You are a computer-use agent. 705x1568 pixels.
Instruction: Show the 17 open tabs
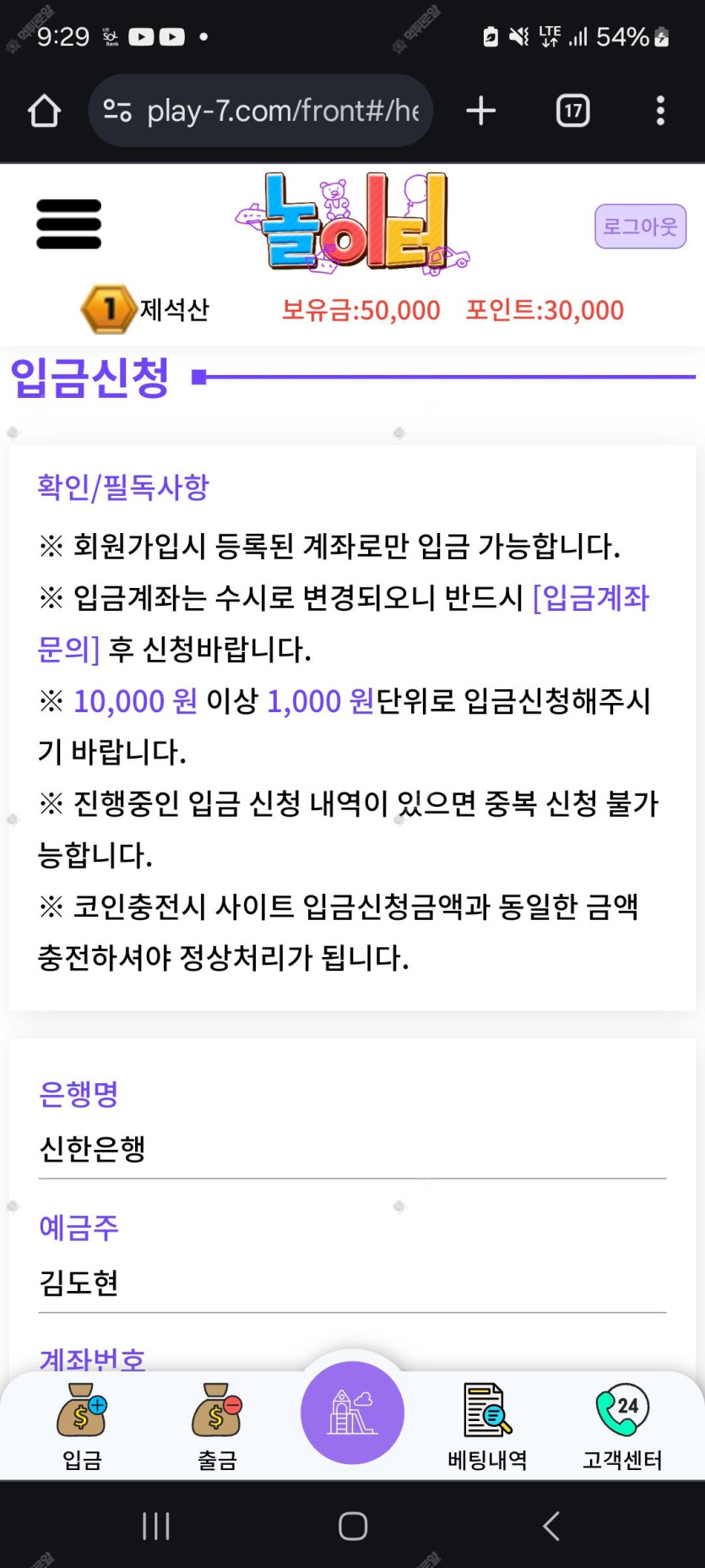tap(573, 111)
